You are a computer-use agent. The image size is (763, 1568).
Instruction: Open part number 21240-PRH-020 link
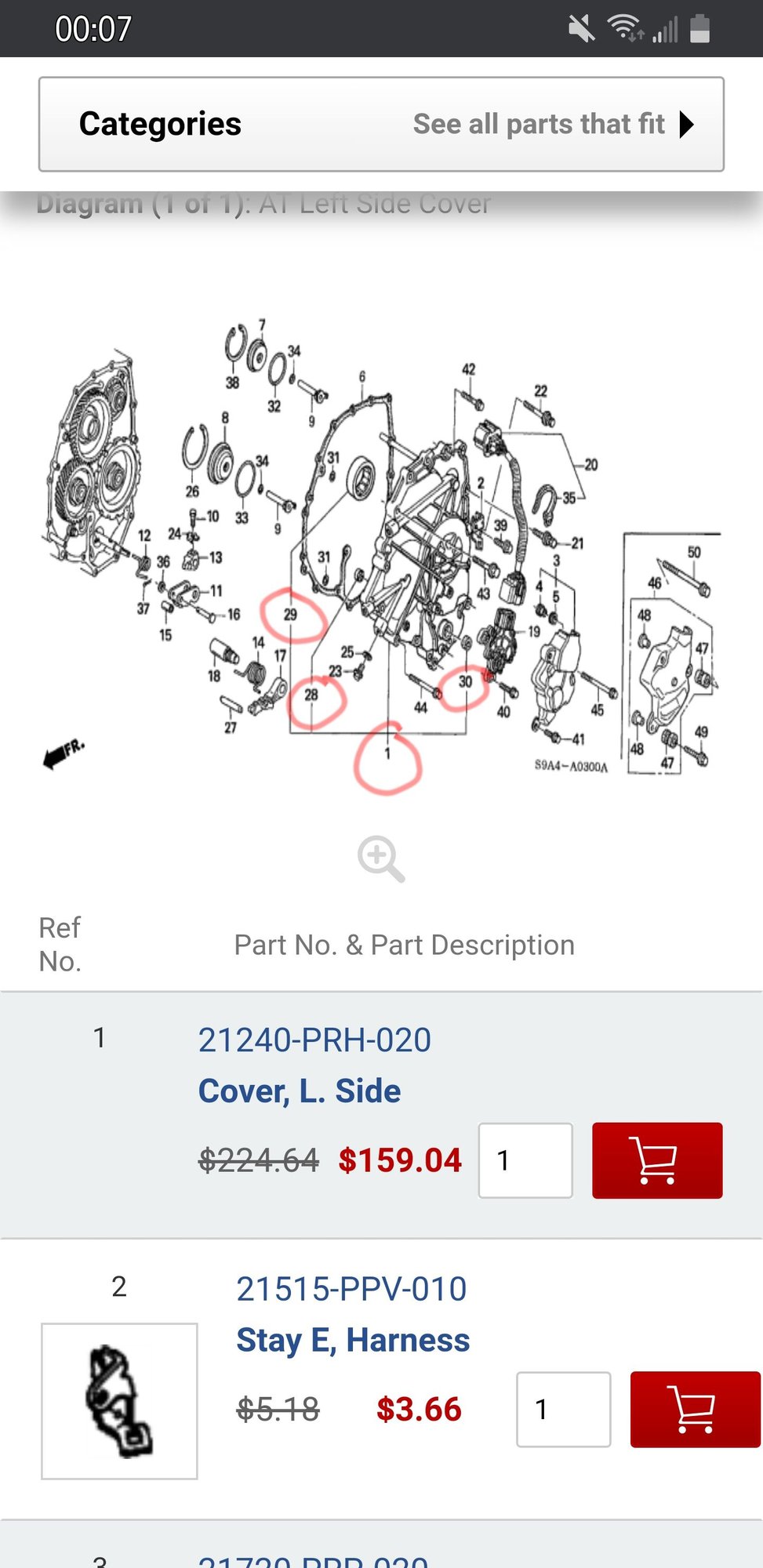[x=314, y=1040]
